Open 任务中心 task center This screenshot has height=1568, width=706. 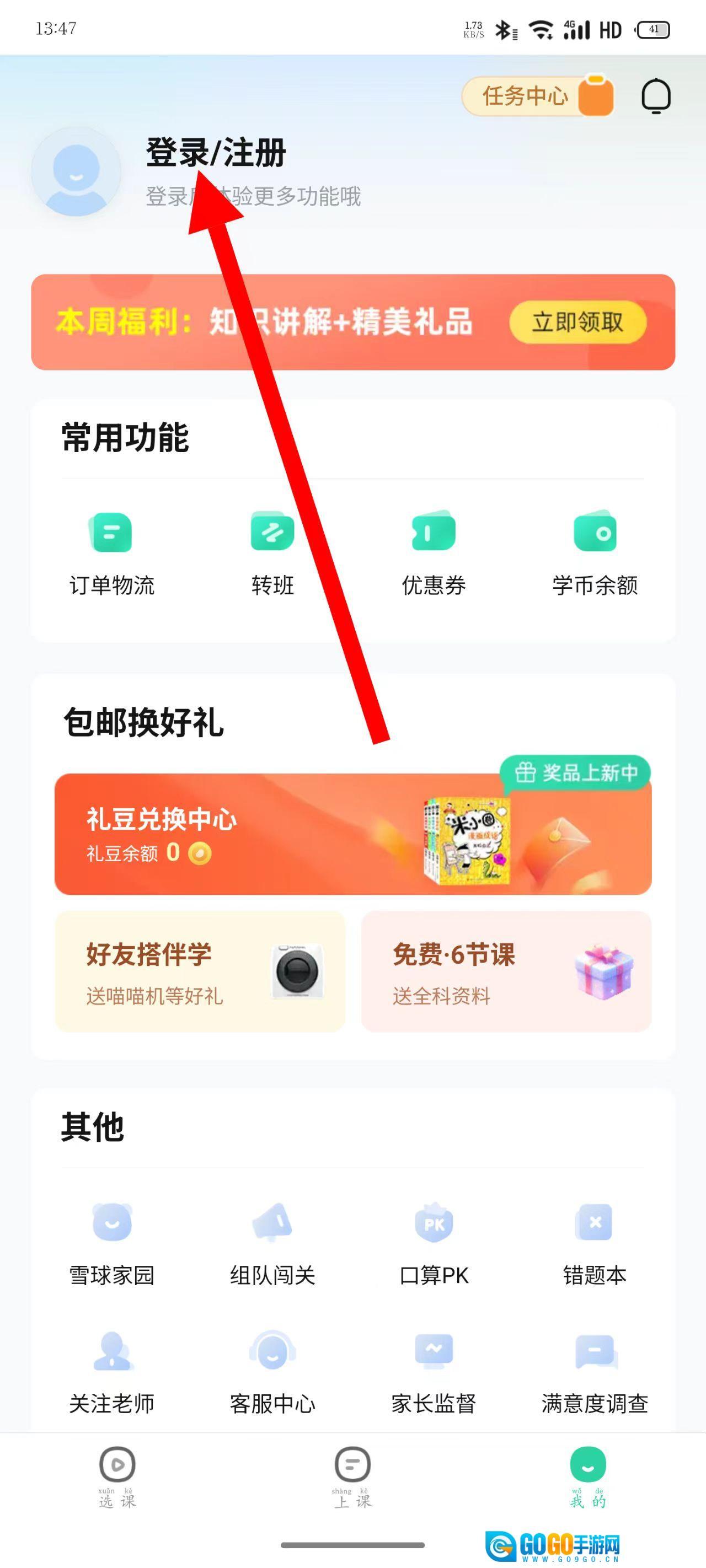537,96
